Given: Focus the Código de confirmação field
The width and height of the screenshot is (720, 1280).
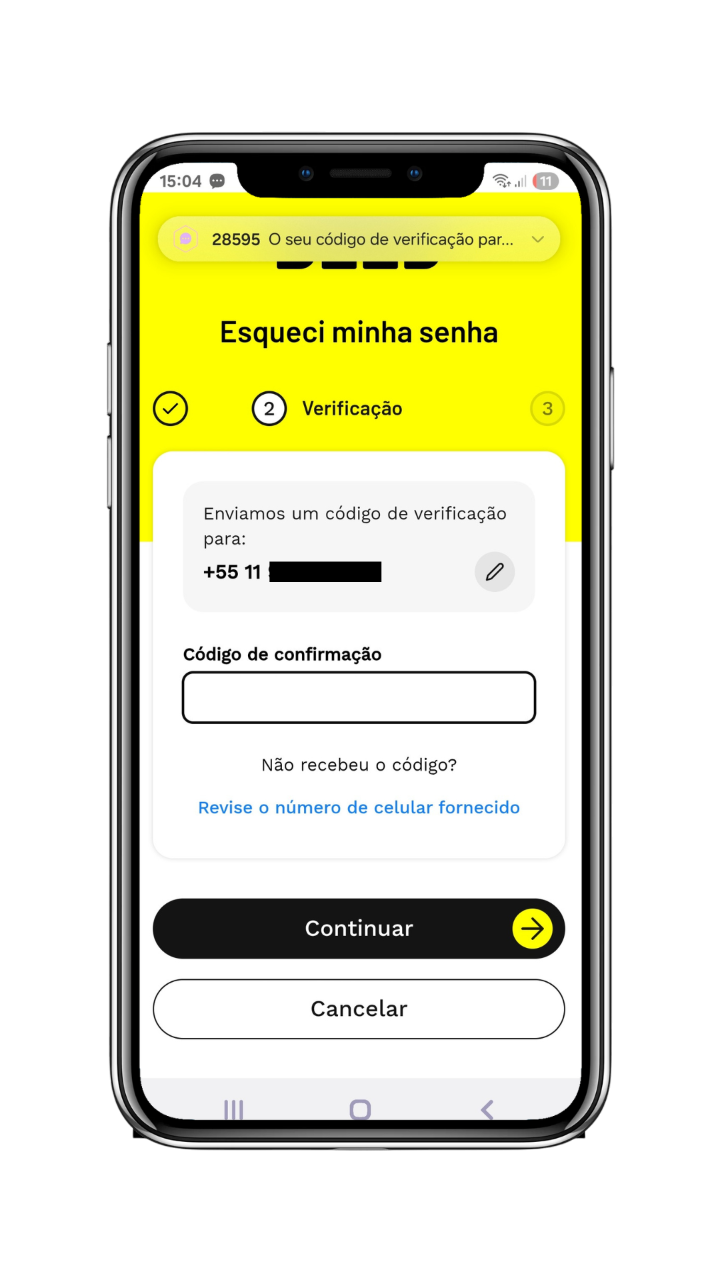Looking at the screenshot, I should tap(359, 697).
